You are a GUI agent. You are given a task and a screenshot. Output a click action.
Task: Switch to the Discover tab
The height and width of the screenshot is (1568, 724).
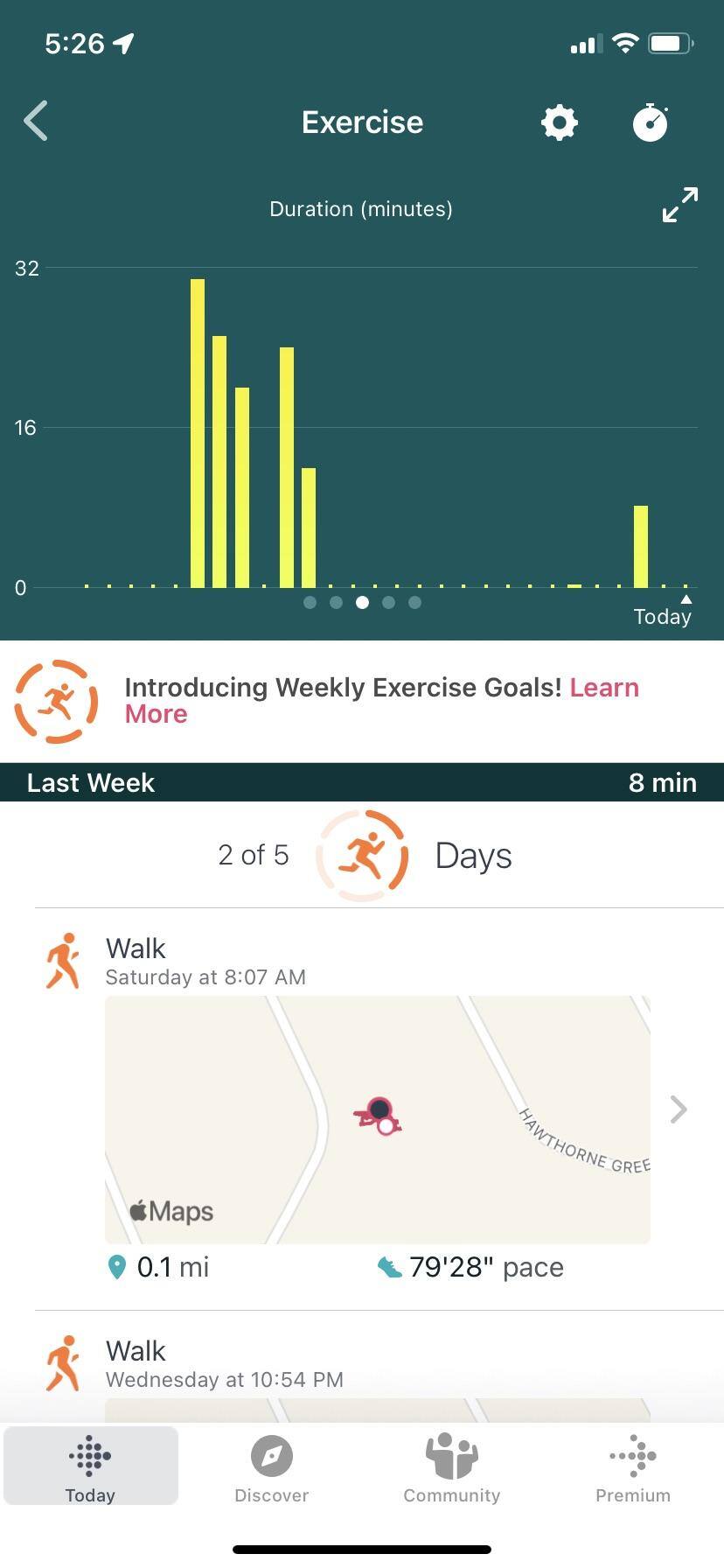[x=271, y=1468]
